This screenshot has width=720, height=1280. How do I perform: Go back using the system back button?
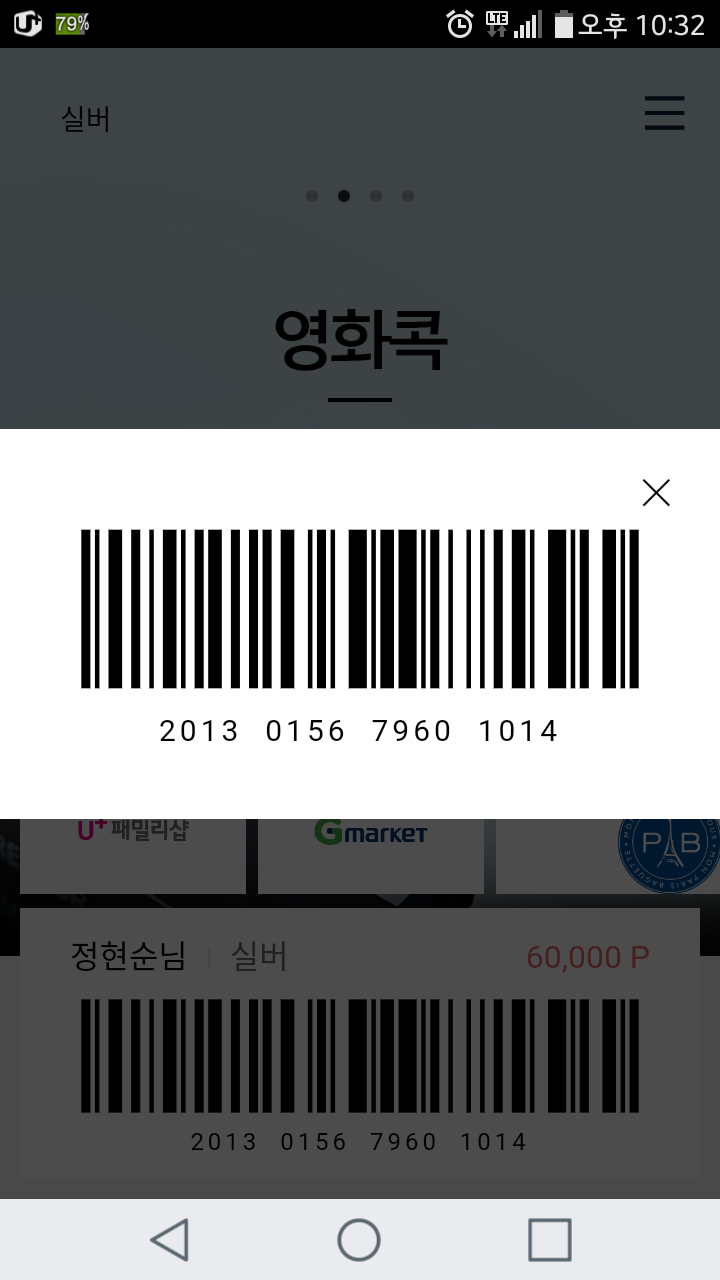click(169, 1240)
